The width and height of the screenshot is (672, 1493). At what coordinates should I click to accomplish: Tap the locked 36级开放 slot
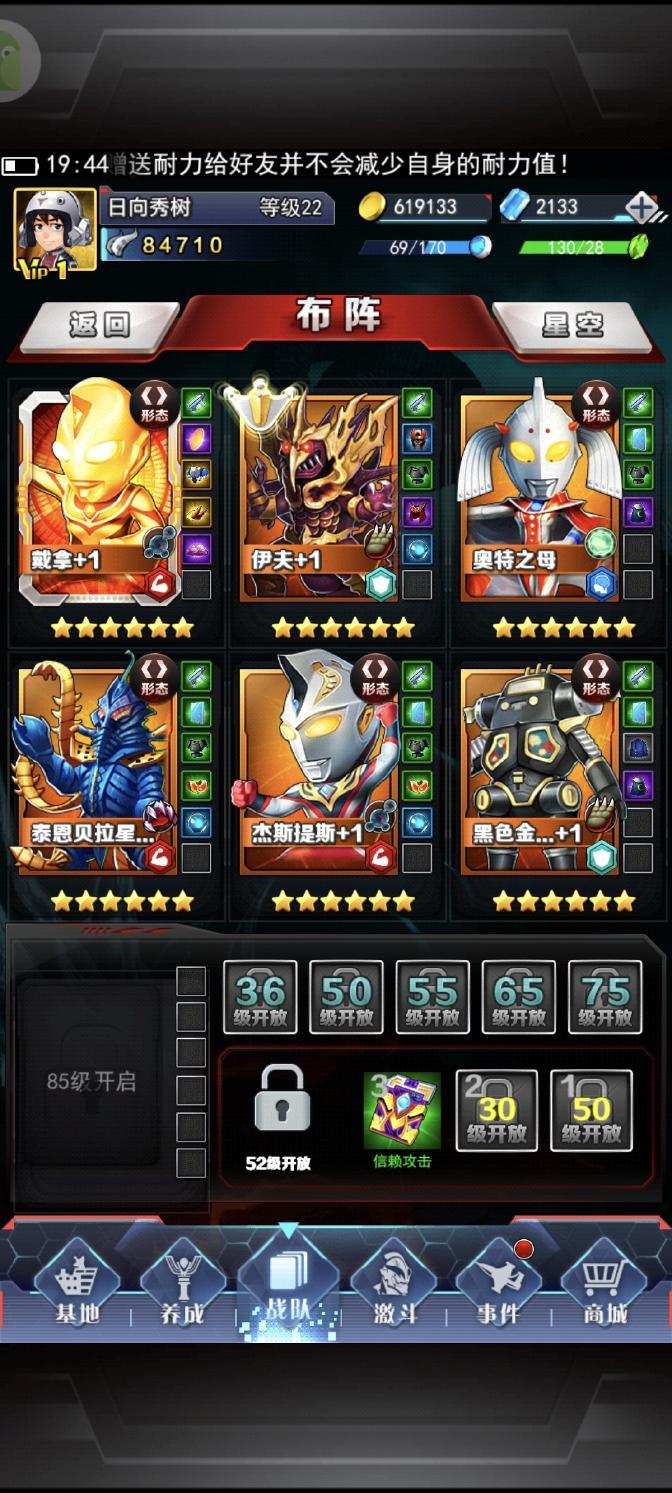pos(260,996)
